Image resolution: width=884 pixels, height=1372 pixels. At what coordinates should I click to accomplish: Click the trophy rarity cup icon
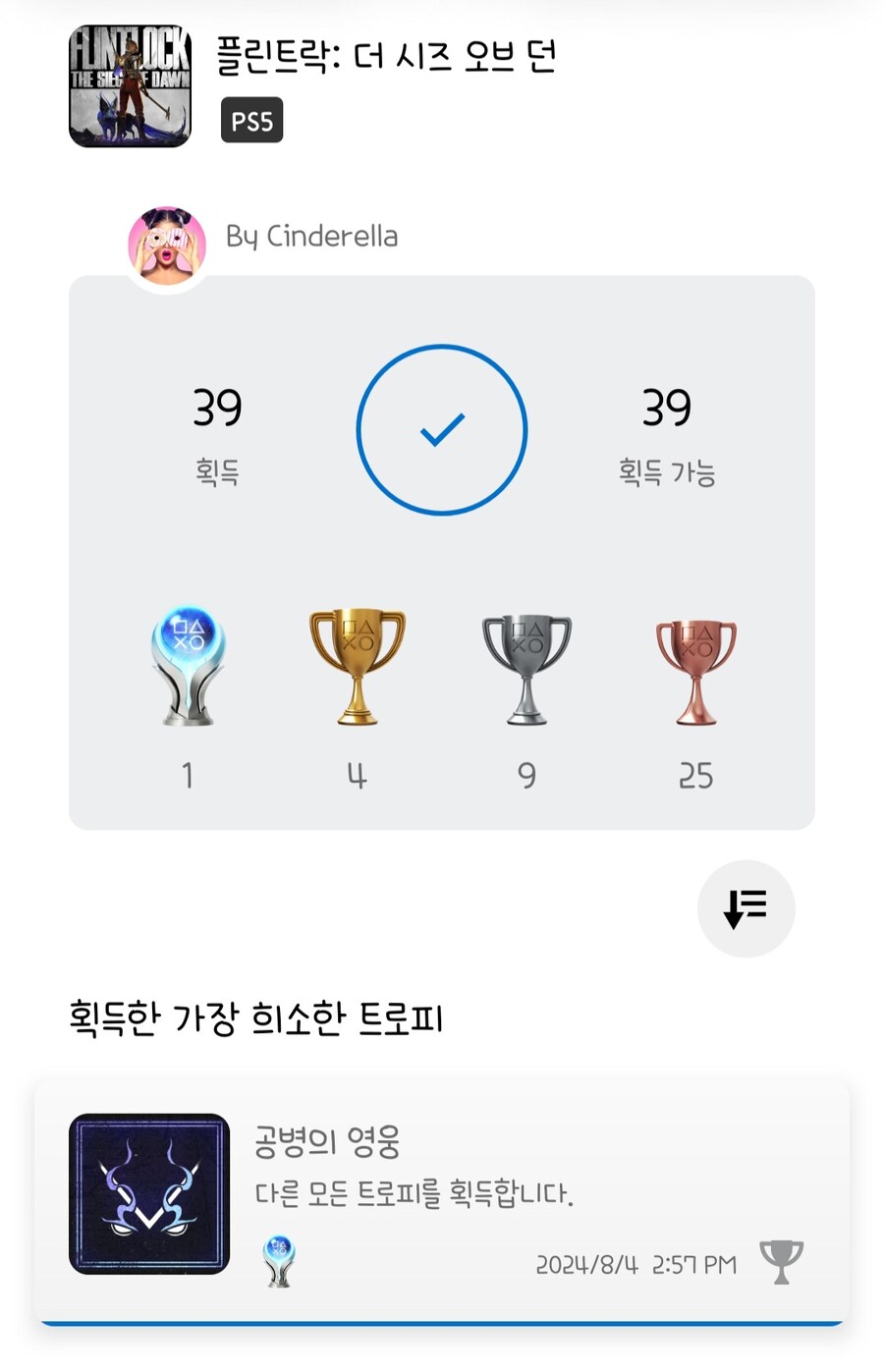pos(782,1264)
